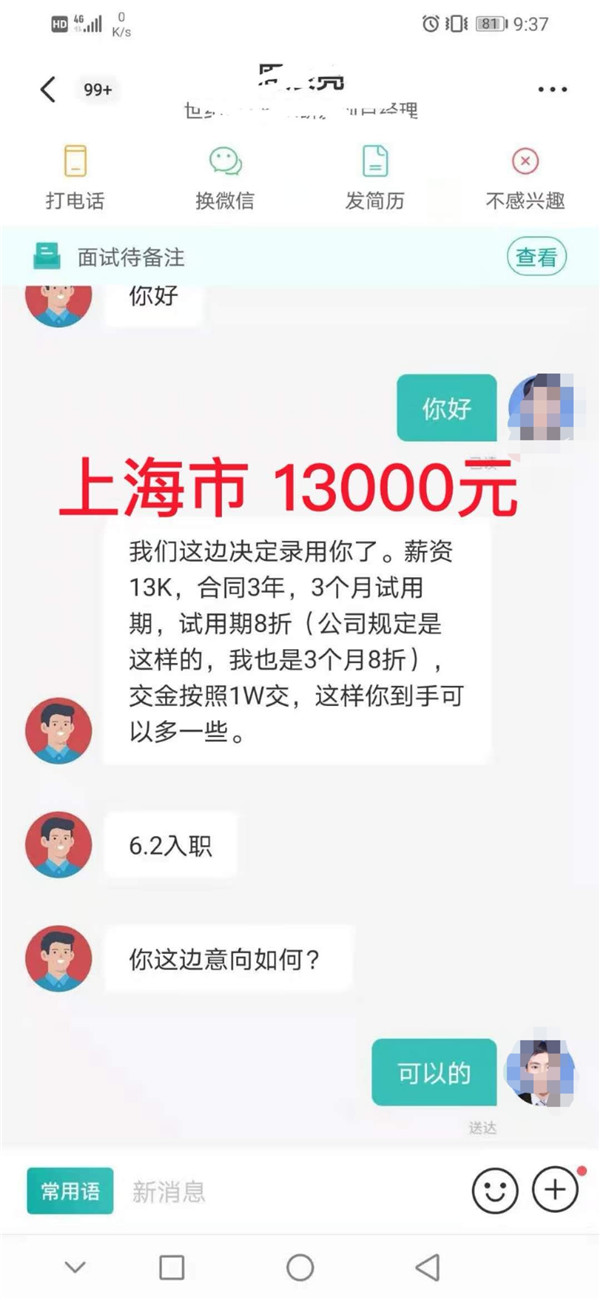
Task: Open the recruiter's avatar beside 6.2入职
Action: (x=58, y=845)
